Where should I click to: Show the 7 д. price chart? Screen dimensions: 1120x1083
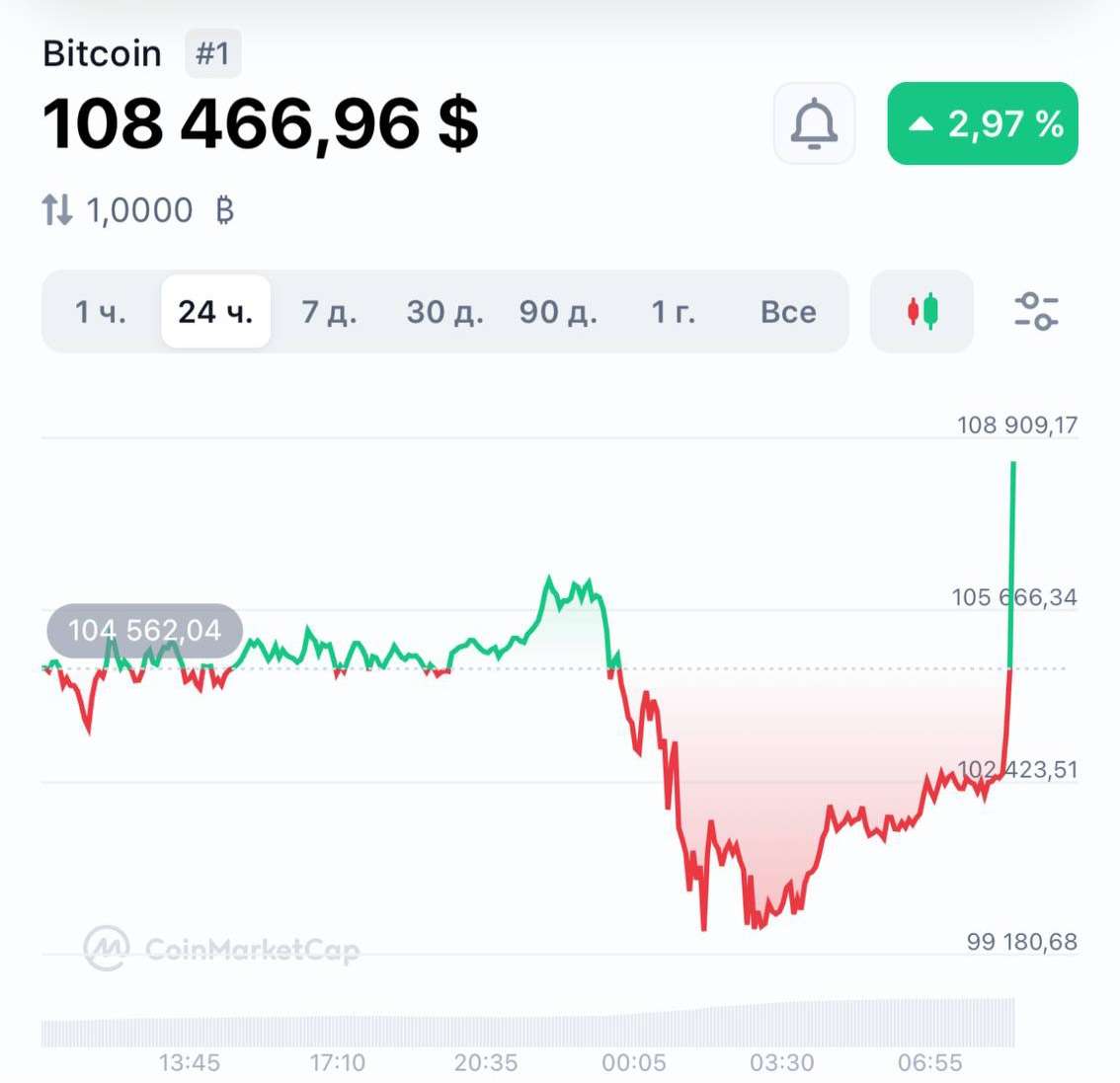pos(329,312)
